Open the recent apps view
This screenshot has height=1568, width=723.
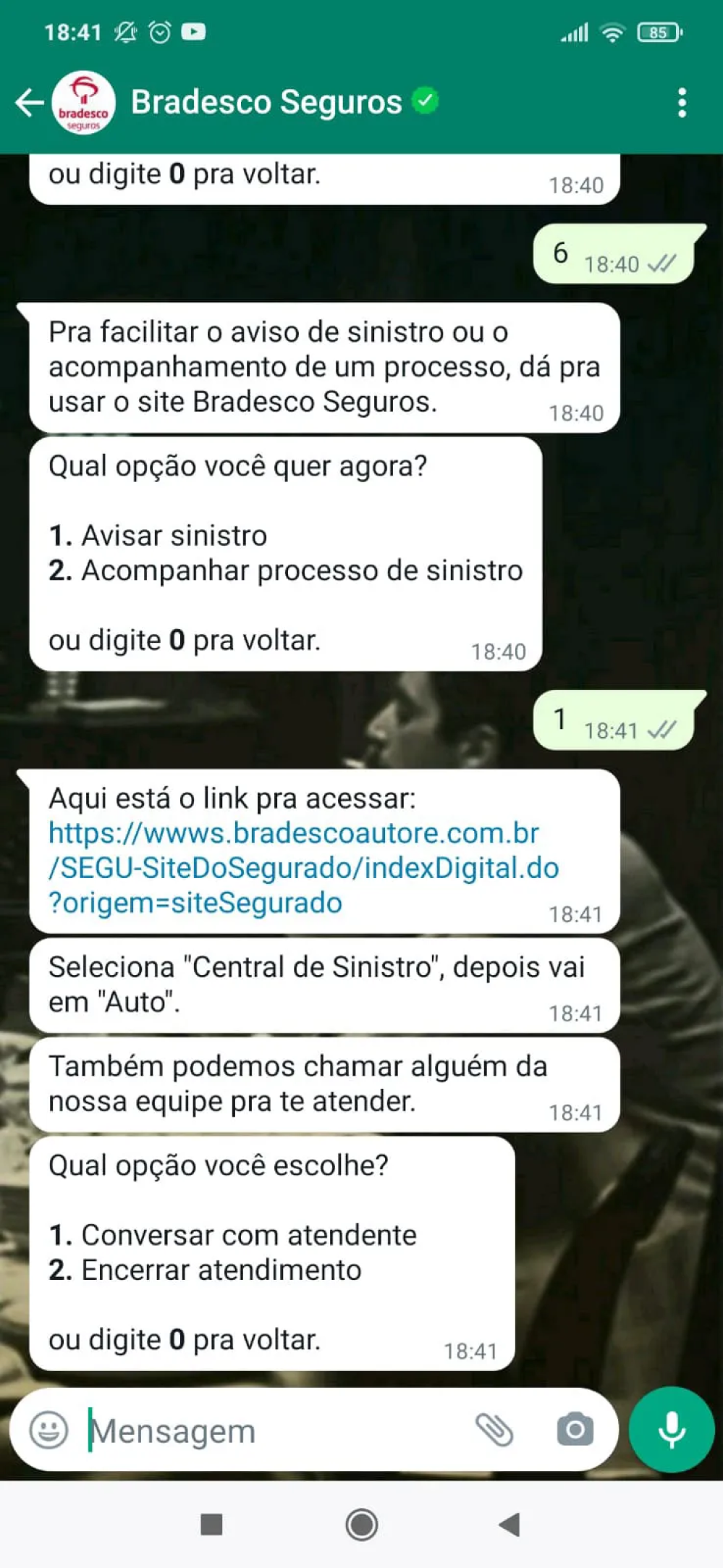(x=211, y=1524)
